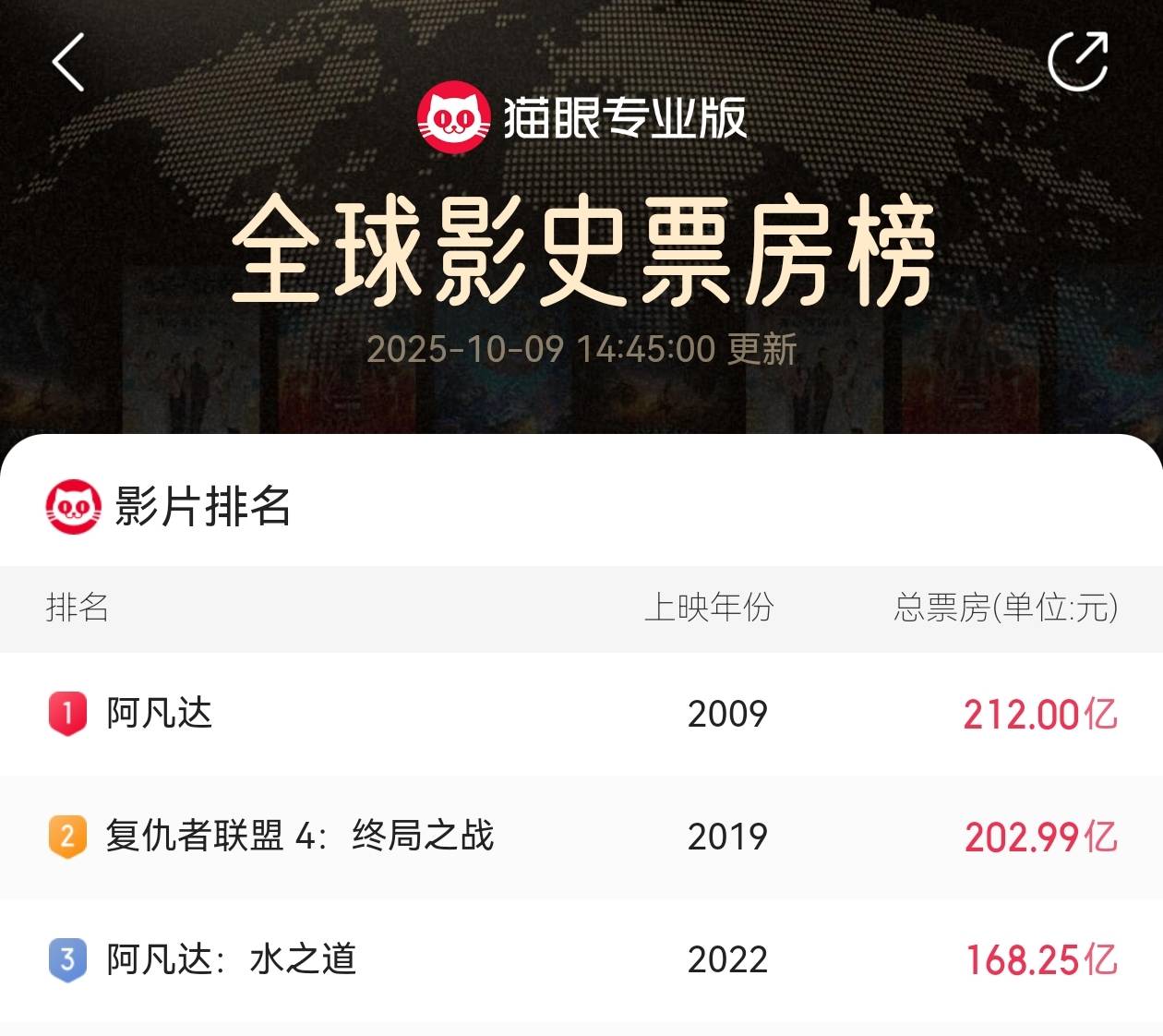
Task: Share the global box office ranking
Action: click(1077, 62)
